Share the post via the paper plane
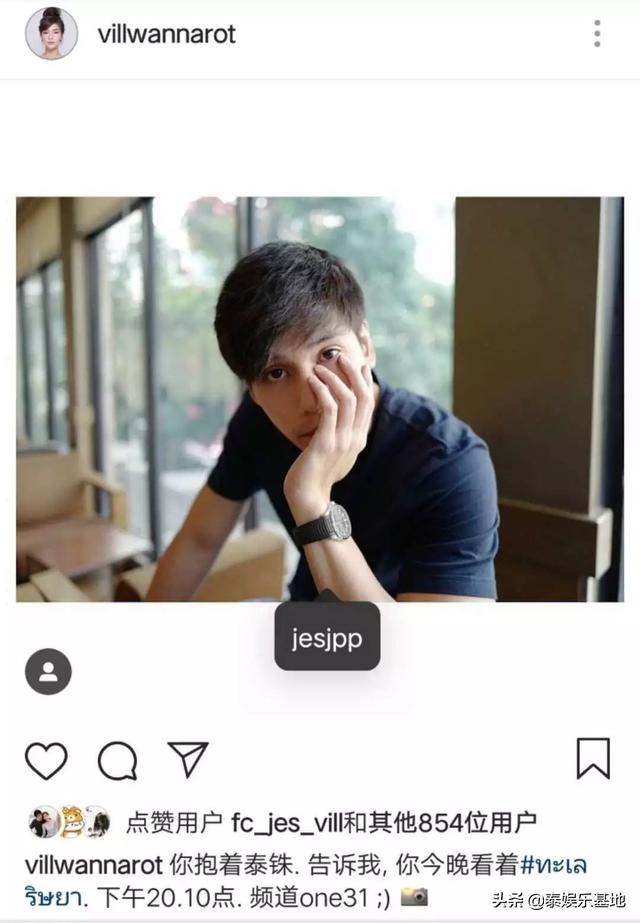This screenshot has width=640, height=923. pos(187,760)
